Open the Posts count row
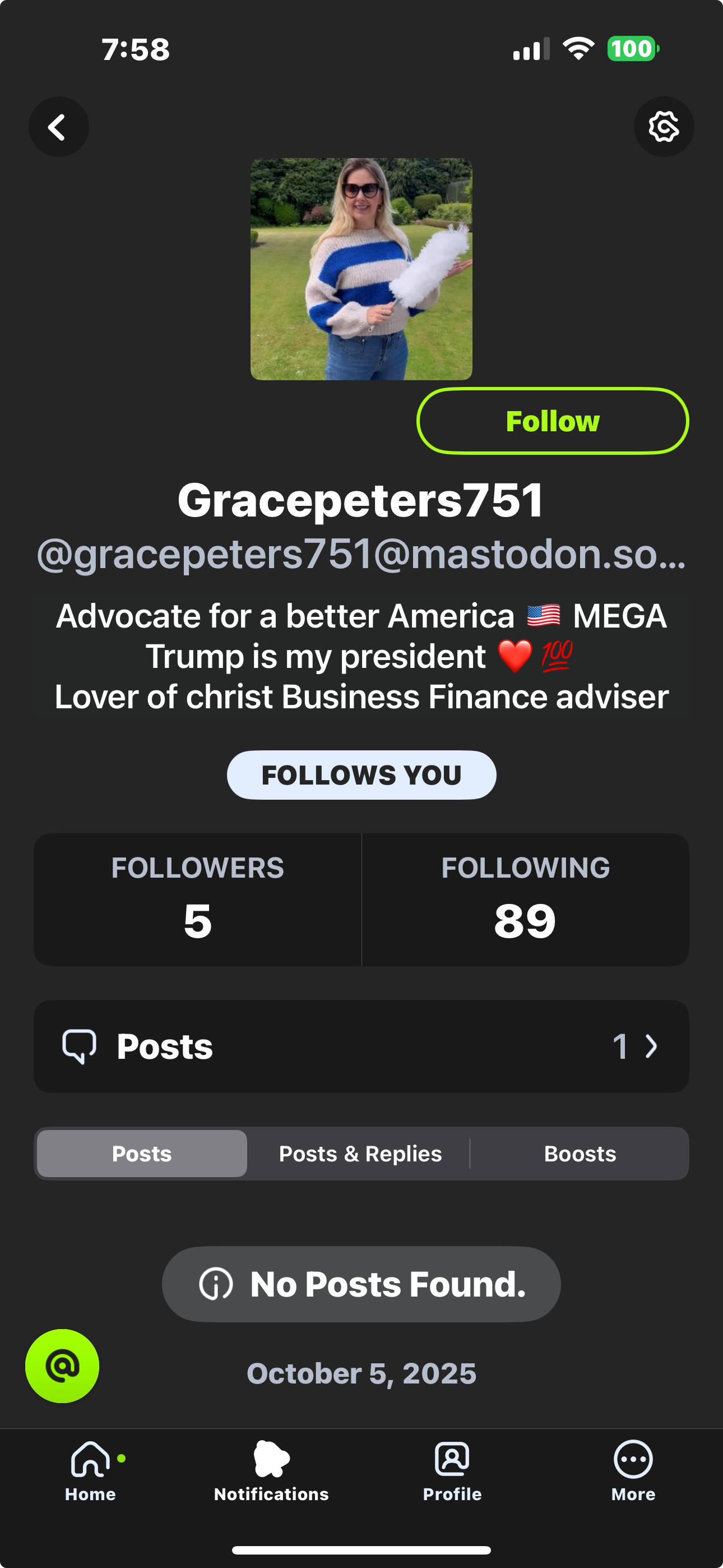 pyautogui.click(x=361, y=1046)
